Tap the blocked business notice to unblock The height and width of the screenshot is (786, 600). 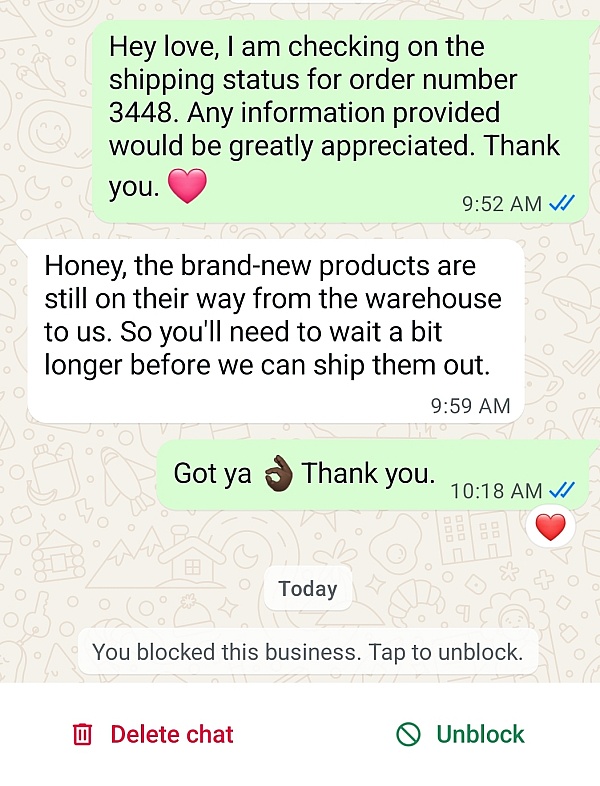click(307, 653)
